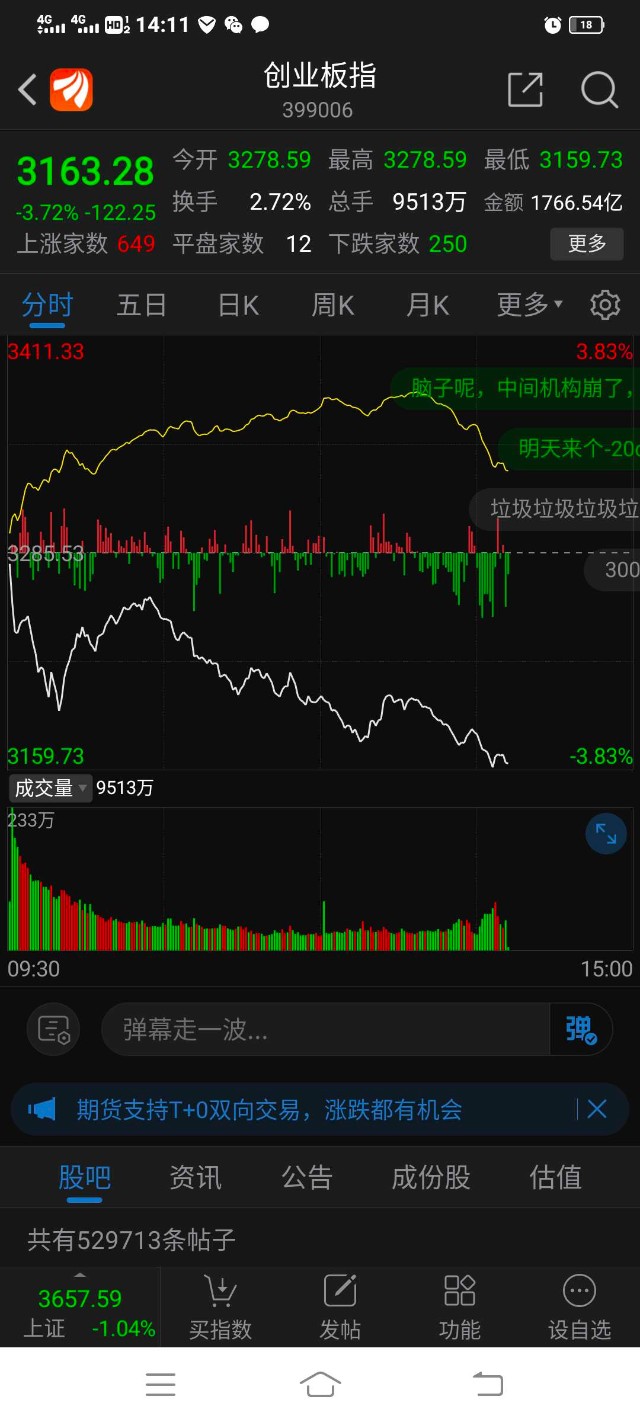Expand the 更多 chart period dropdown
640x1422 pixels.
coord(529,305)
